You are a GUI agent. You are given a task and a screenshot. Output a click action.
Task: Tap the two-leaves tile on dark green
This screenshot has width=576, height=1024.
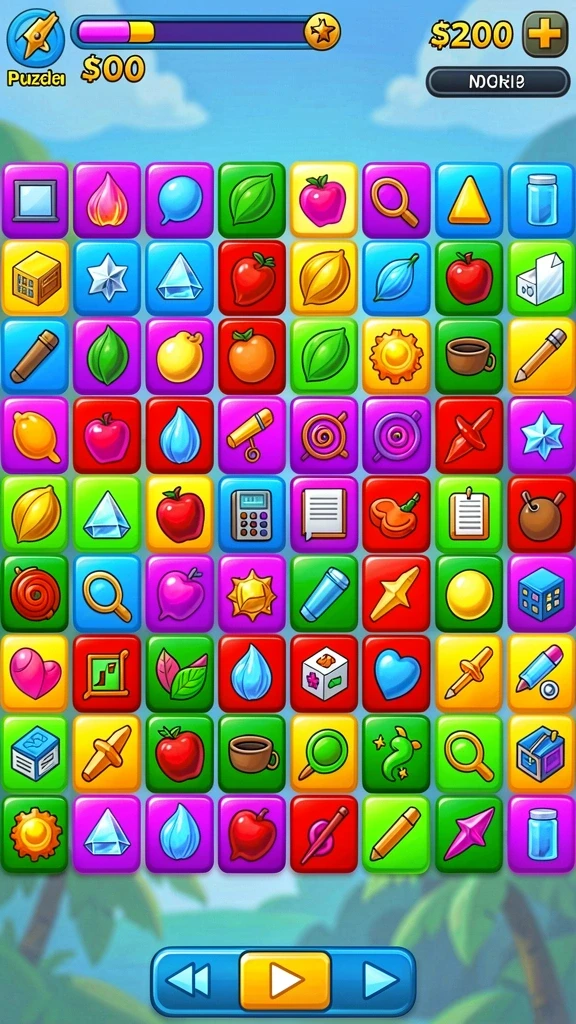(180, 673)
